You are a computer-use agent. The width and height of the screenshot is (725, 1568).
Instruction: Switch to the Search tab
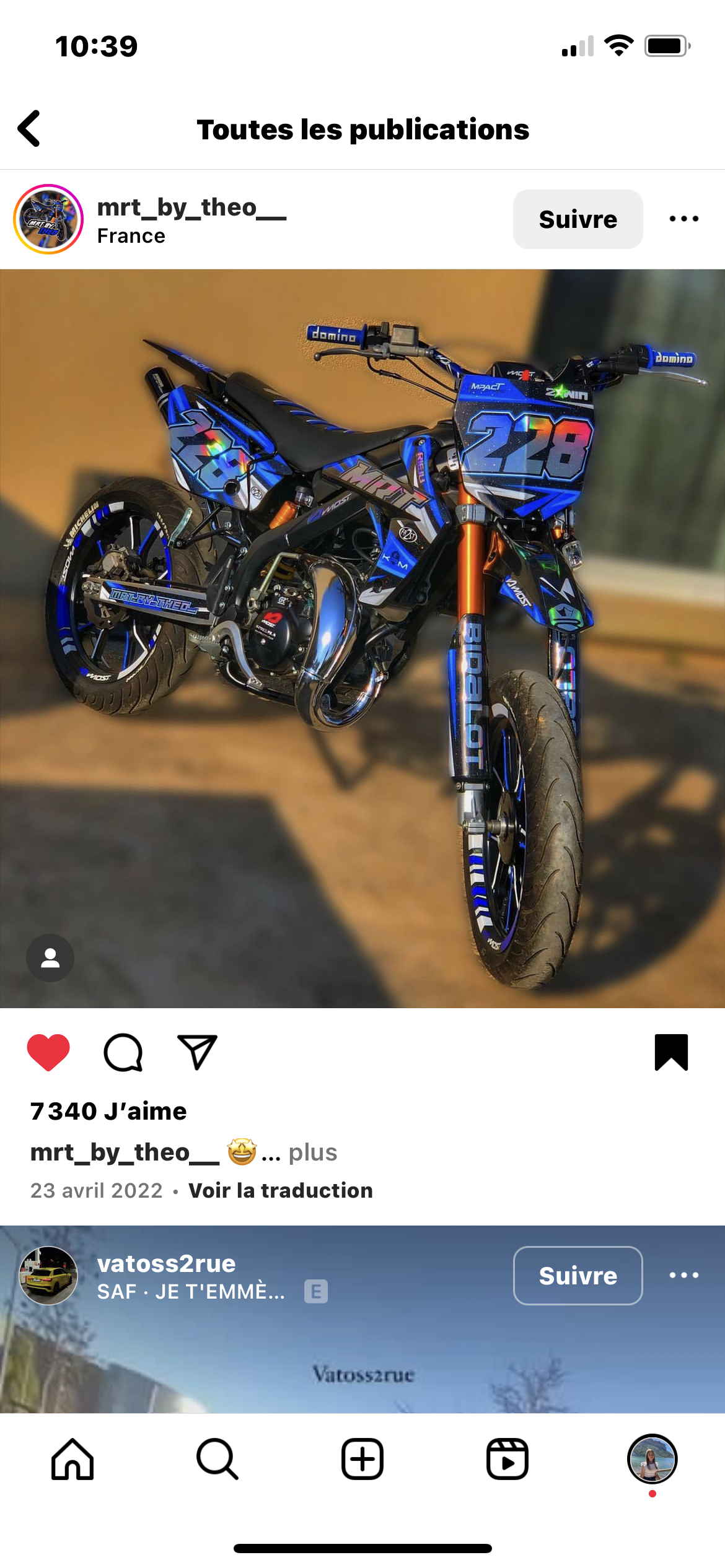(217, 1460)
